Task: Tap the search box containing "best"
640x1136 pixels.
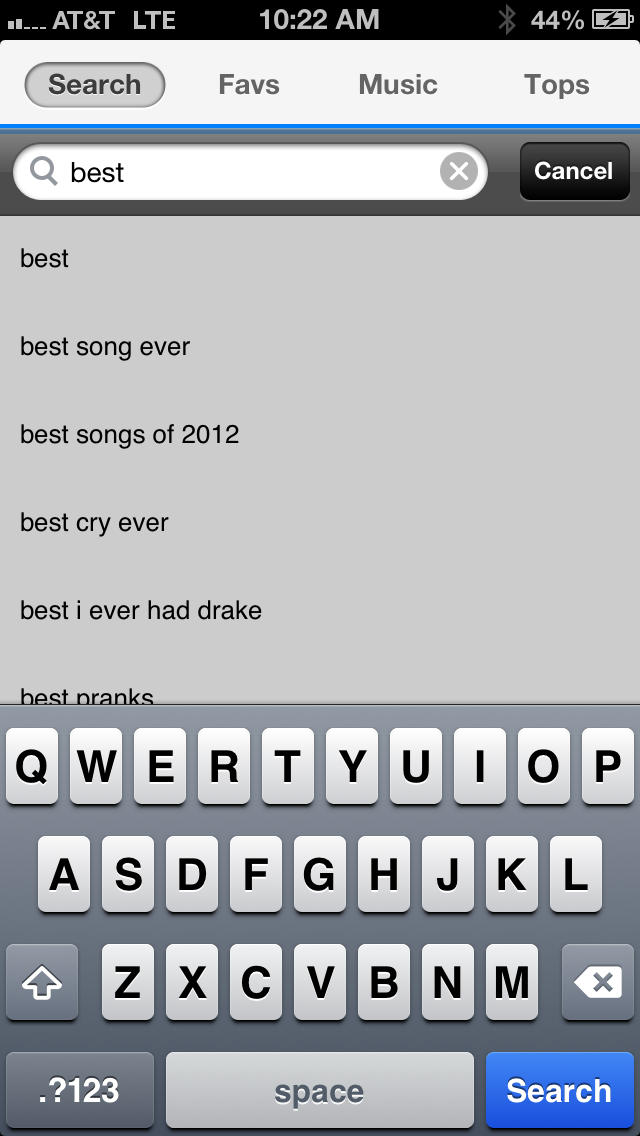Action: coord(240,172)
